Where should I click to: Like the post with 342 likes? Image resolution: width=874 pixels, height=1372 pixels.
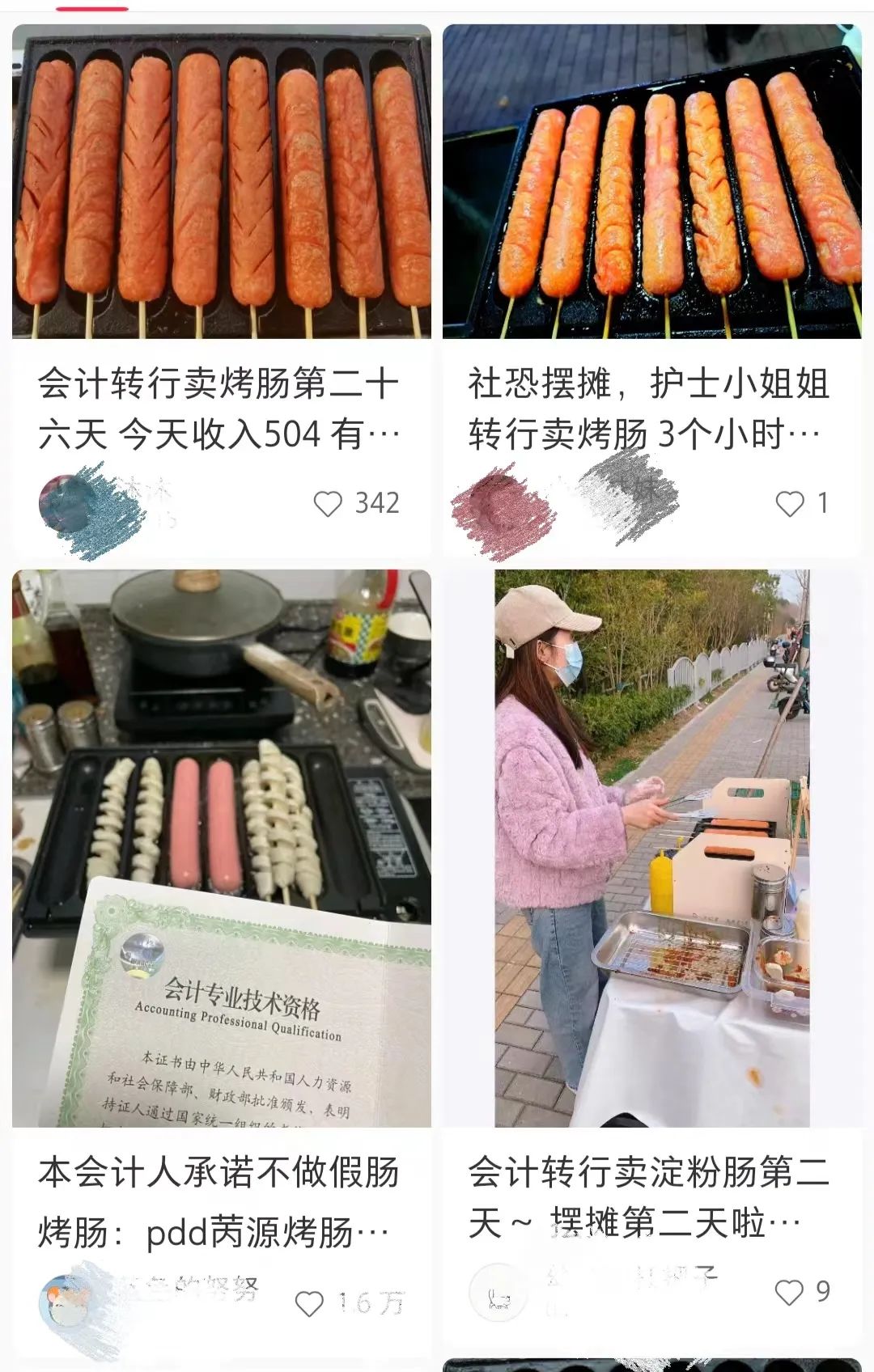point(328,504)
